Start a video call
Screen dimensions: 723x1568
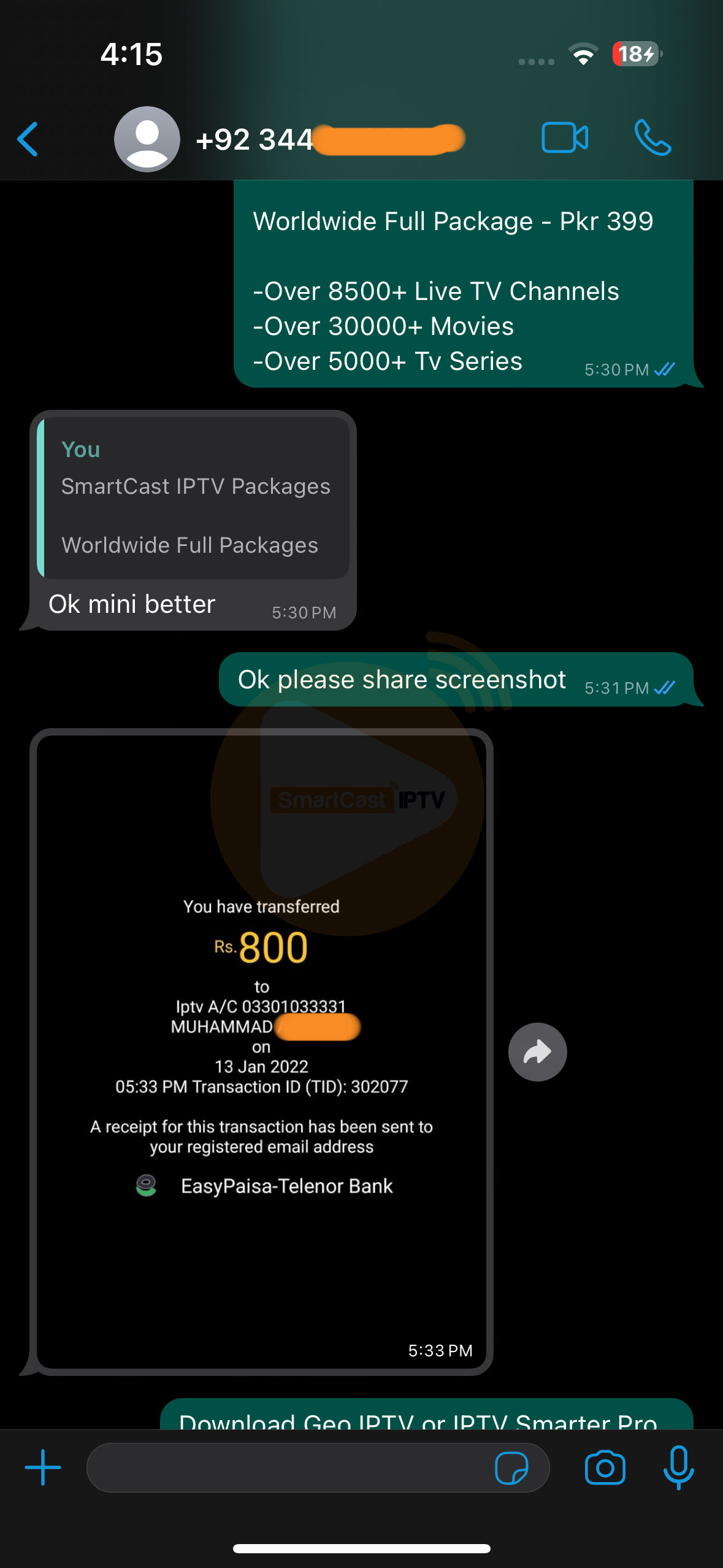pyautogui.click(x=565, y=137)
